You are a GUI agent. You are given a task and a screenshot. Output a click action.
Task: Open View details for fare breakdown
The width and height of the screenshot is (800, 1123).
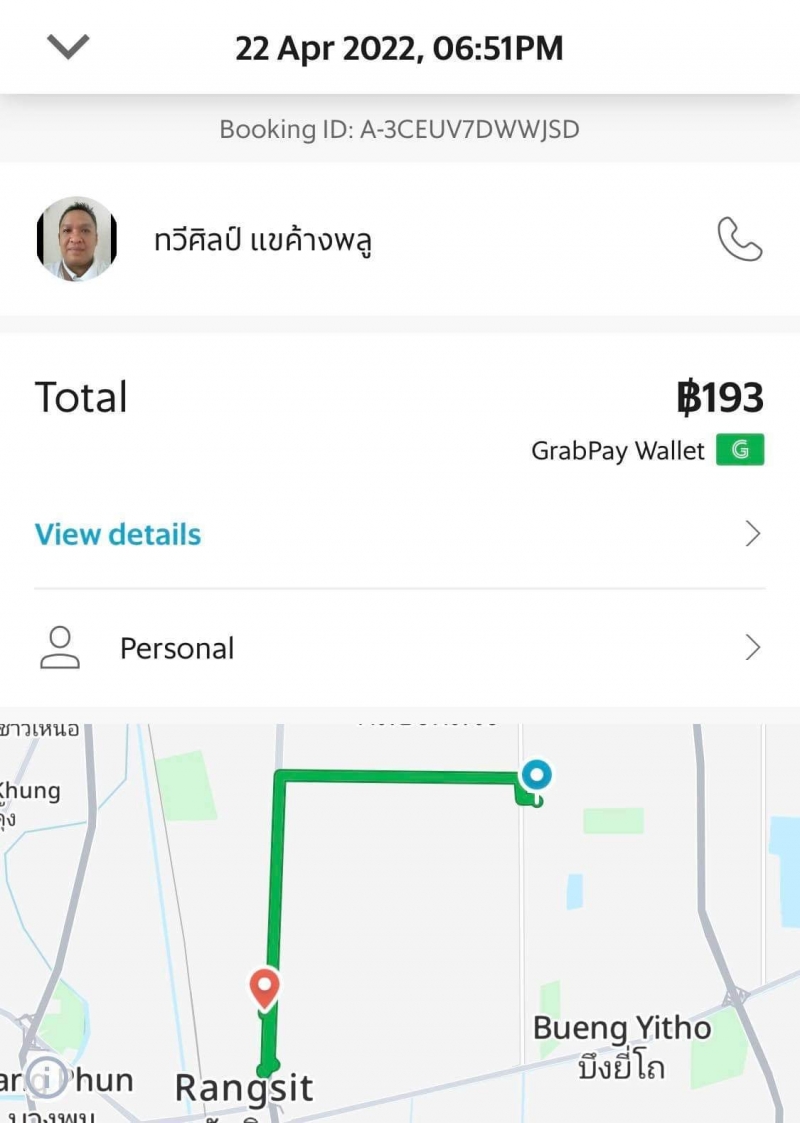tap(118, 535)
